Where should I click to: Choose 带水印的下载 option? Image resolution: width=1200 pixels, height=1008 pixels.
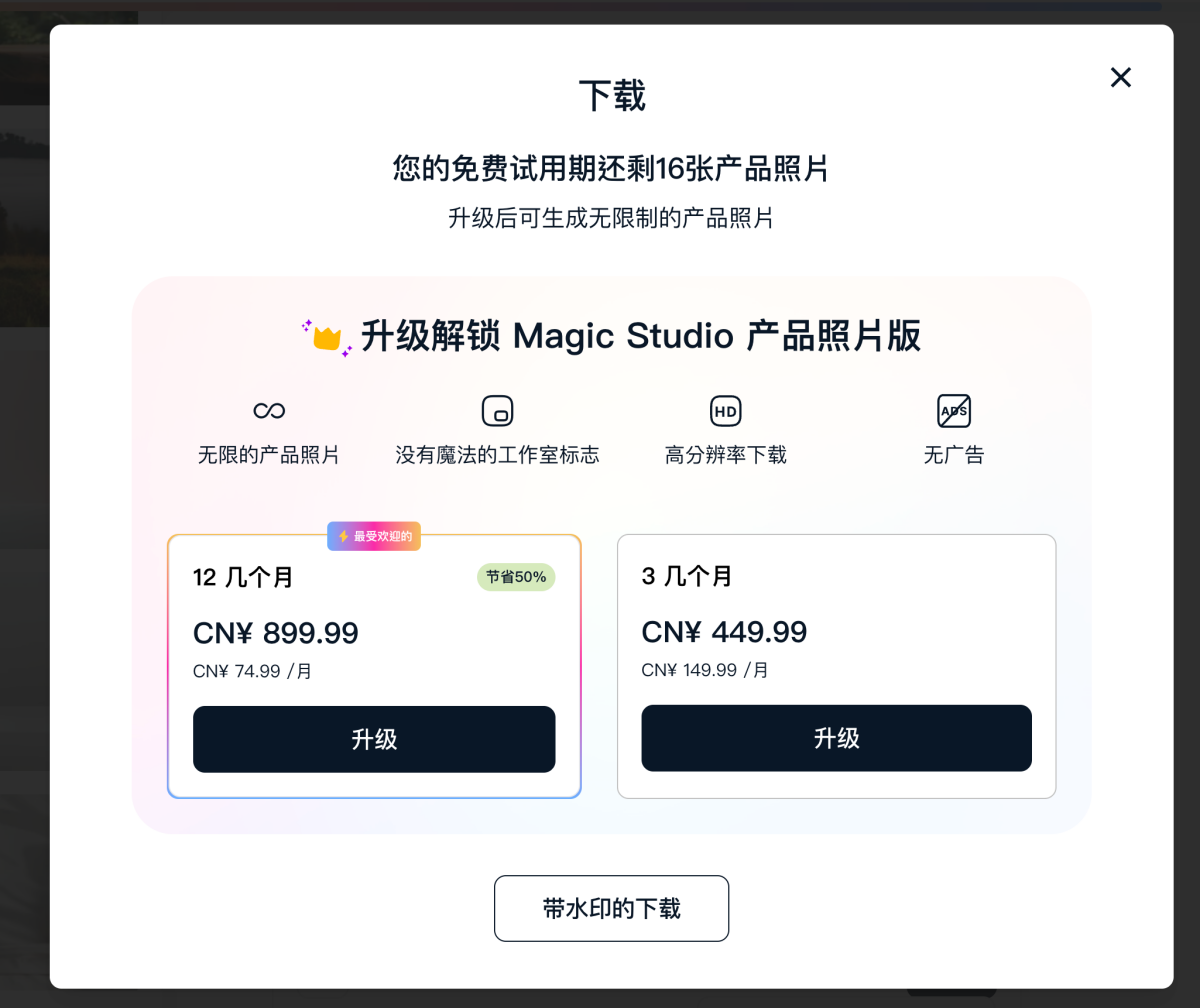point(611,908)
